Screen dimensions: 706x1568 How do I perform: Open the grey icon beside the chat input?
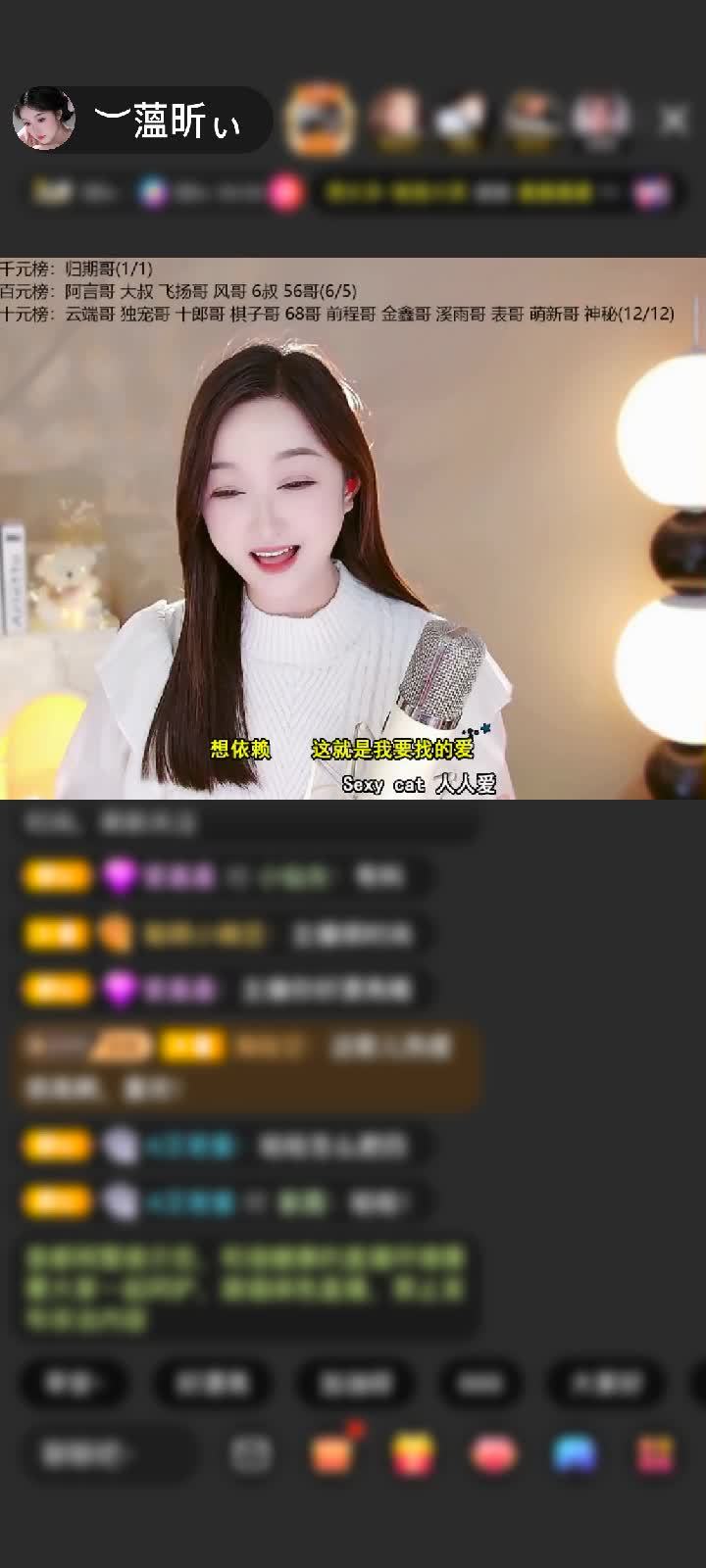tap(251, 1454)
